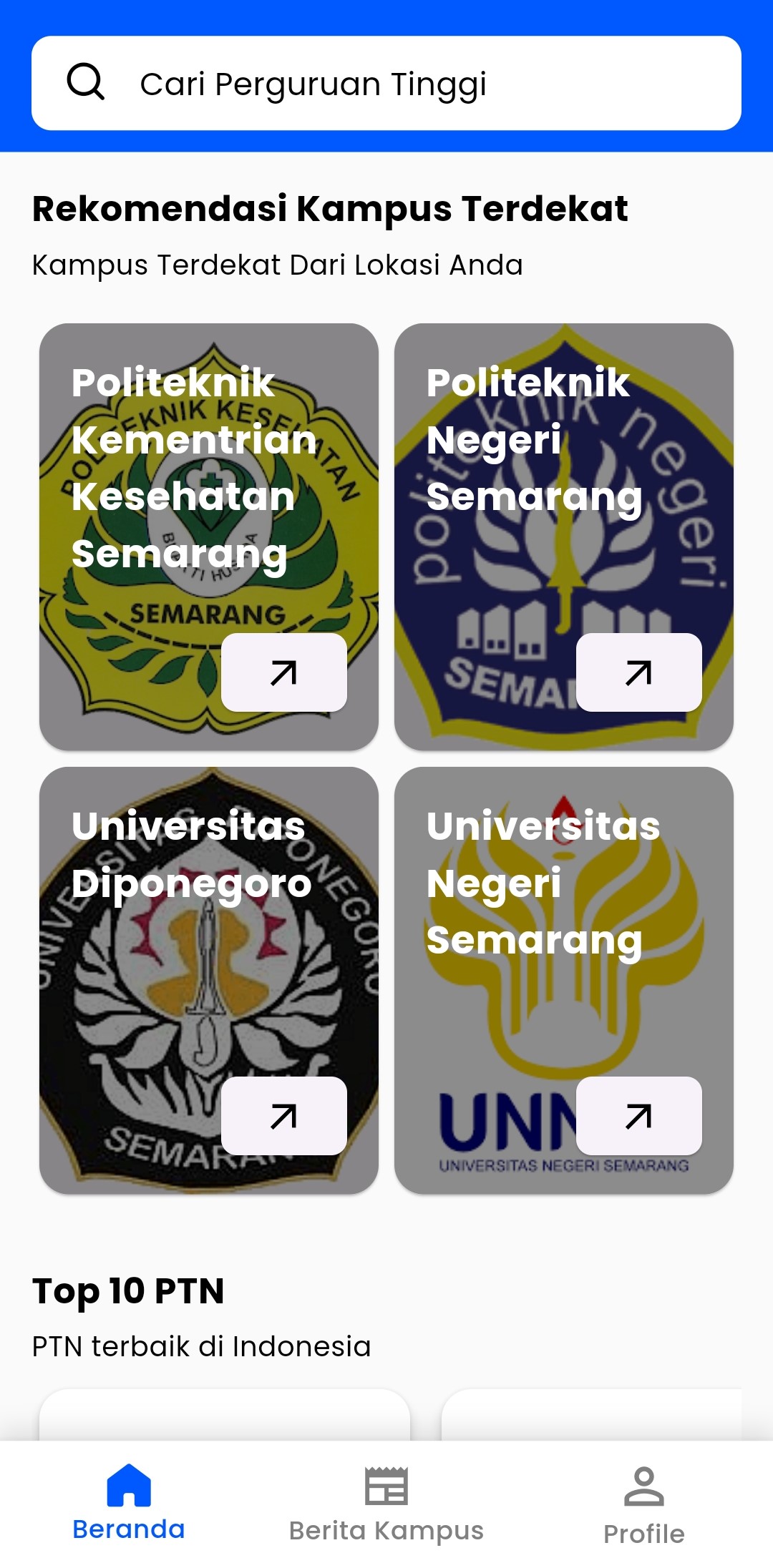The image size is (773, 1568).
Task: Open the Cari Perguruan Tinggi search field
Action: (x=386, y=84)
